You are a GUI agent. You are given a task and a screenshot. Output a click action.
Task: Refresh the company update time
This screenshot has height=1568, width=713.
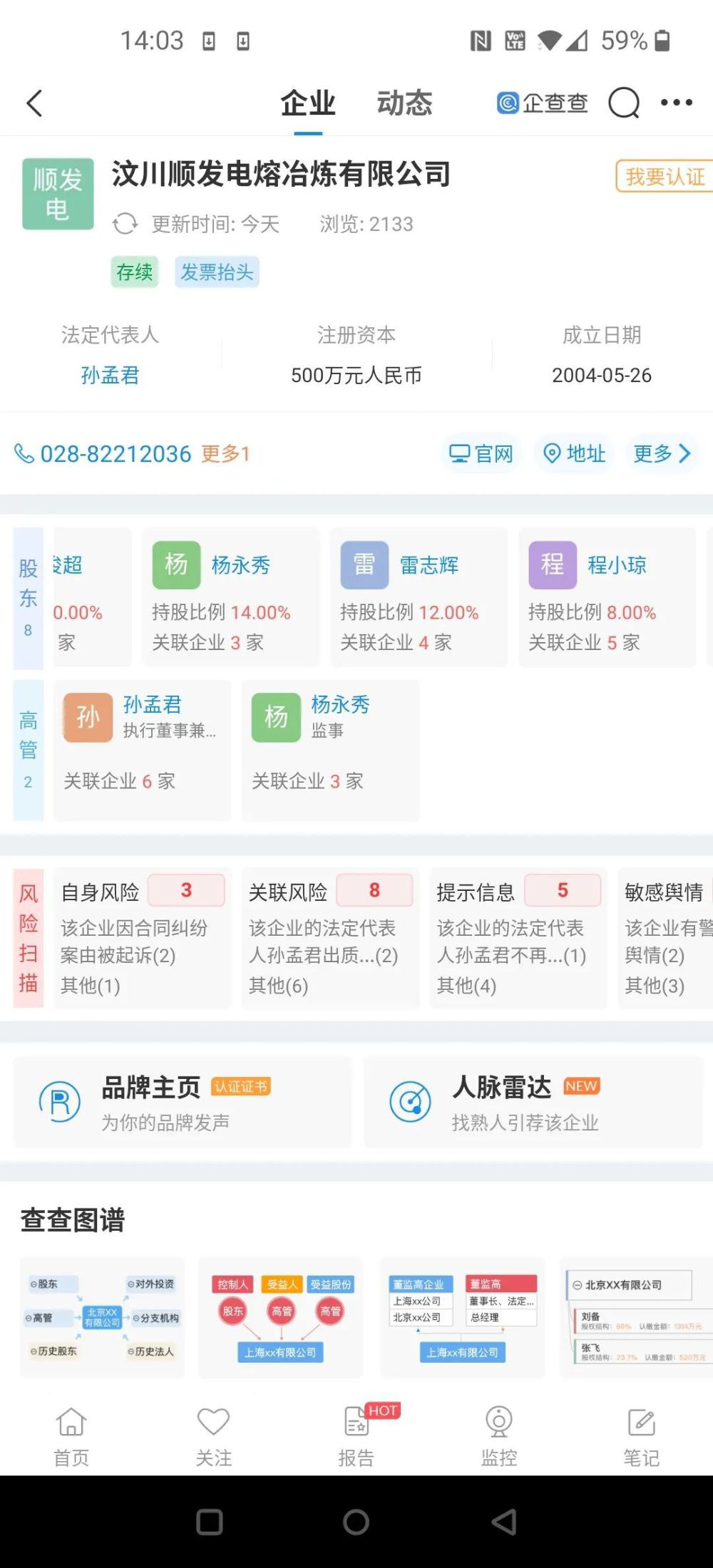125,224
